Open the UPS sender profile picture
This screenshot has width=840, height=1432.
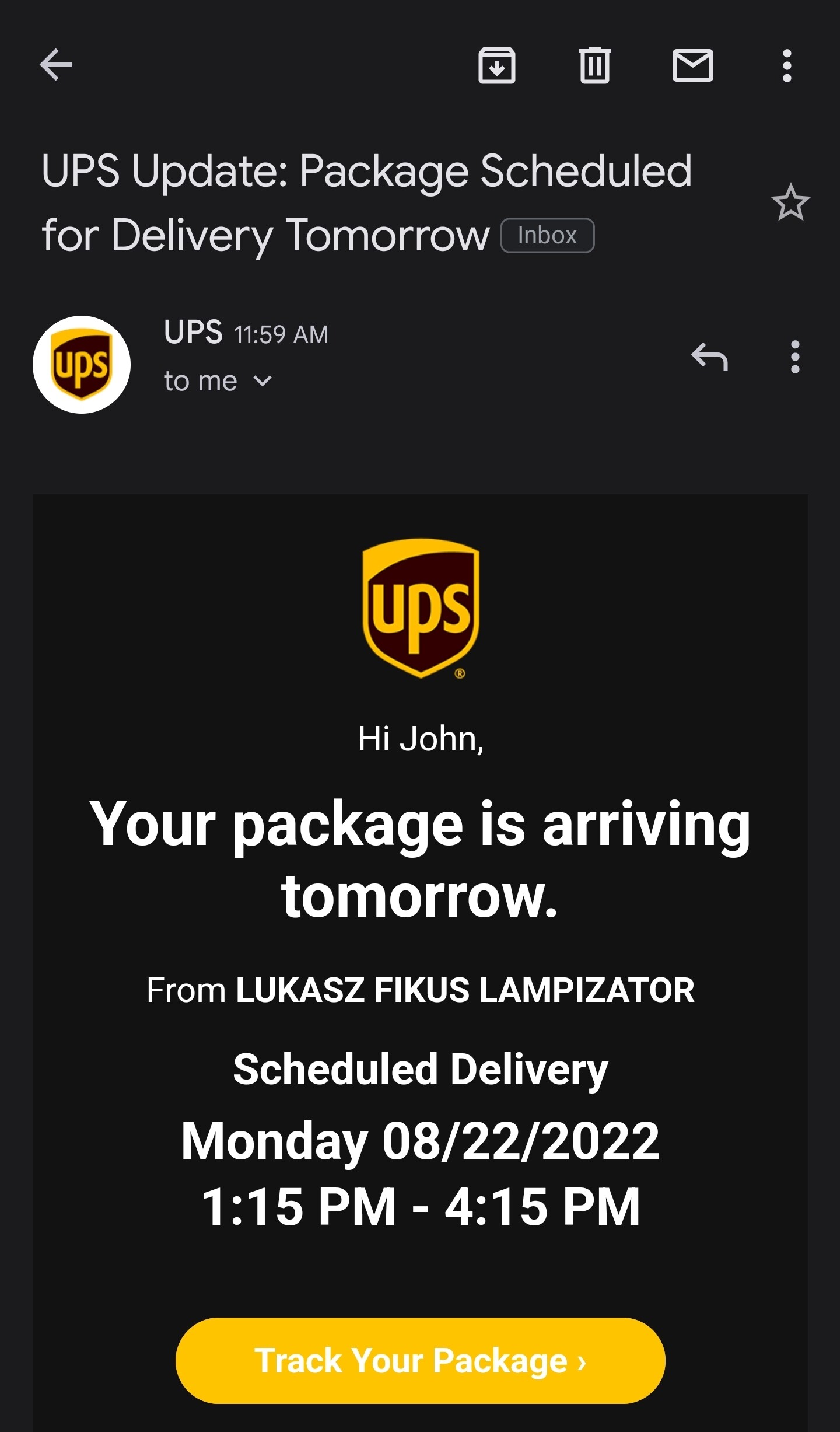click(82, 365)
